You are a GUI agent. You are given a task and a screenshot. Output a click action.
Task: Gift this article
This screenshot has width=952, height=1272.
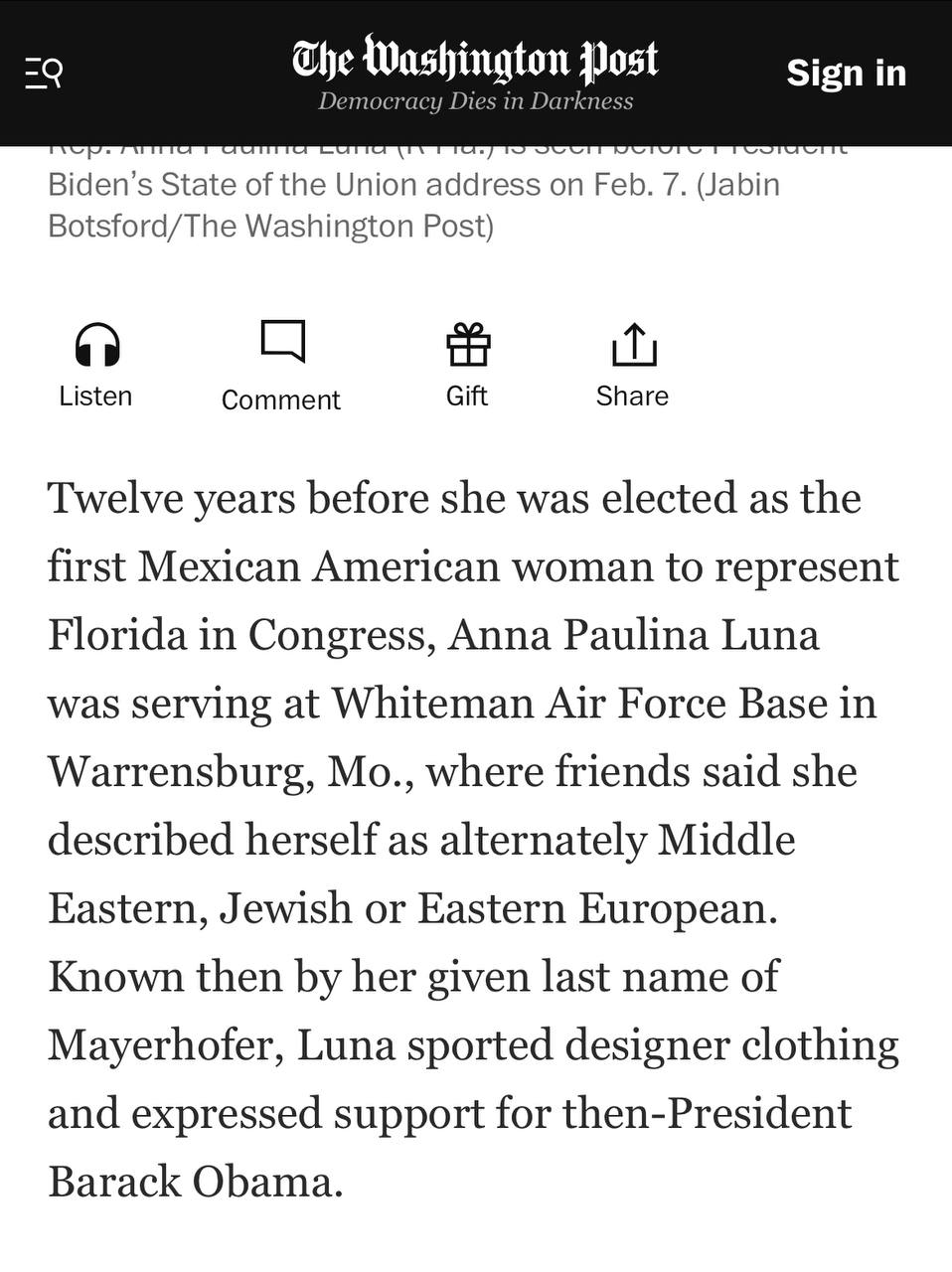pos(467,365)
